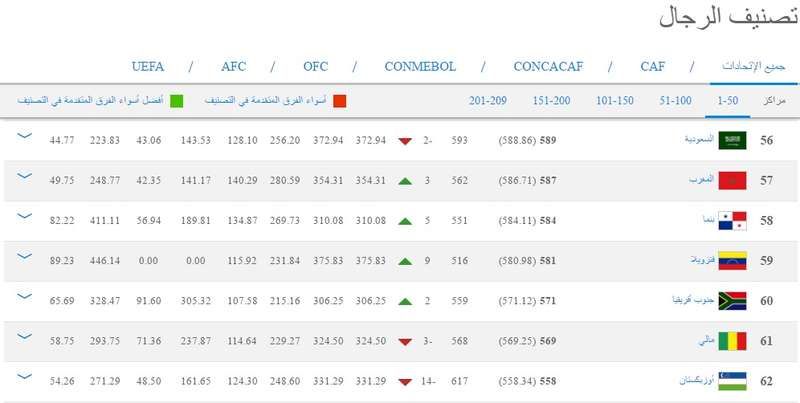Select the جميع الإتحادات tab
Image resolution: width=800 pixels, height=403 pixels.
pyautogui.click(x=747, y=67)
